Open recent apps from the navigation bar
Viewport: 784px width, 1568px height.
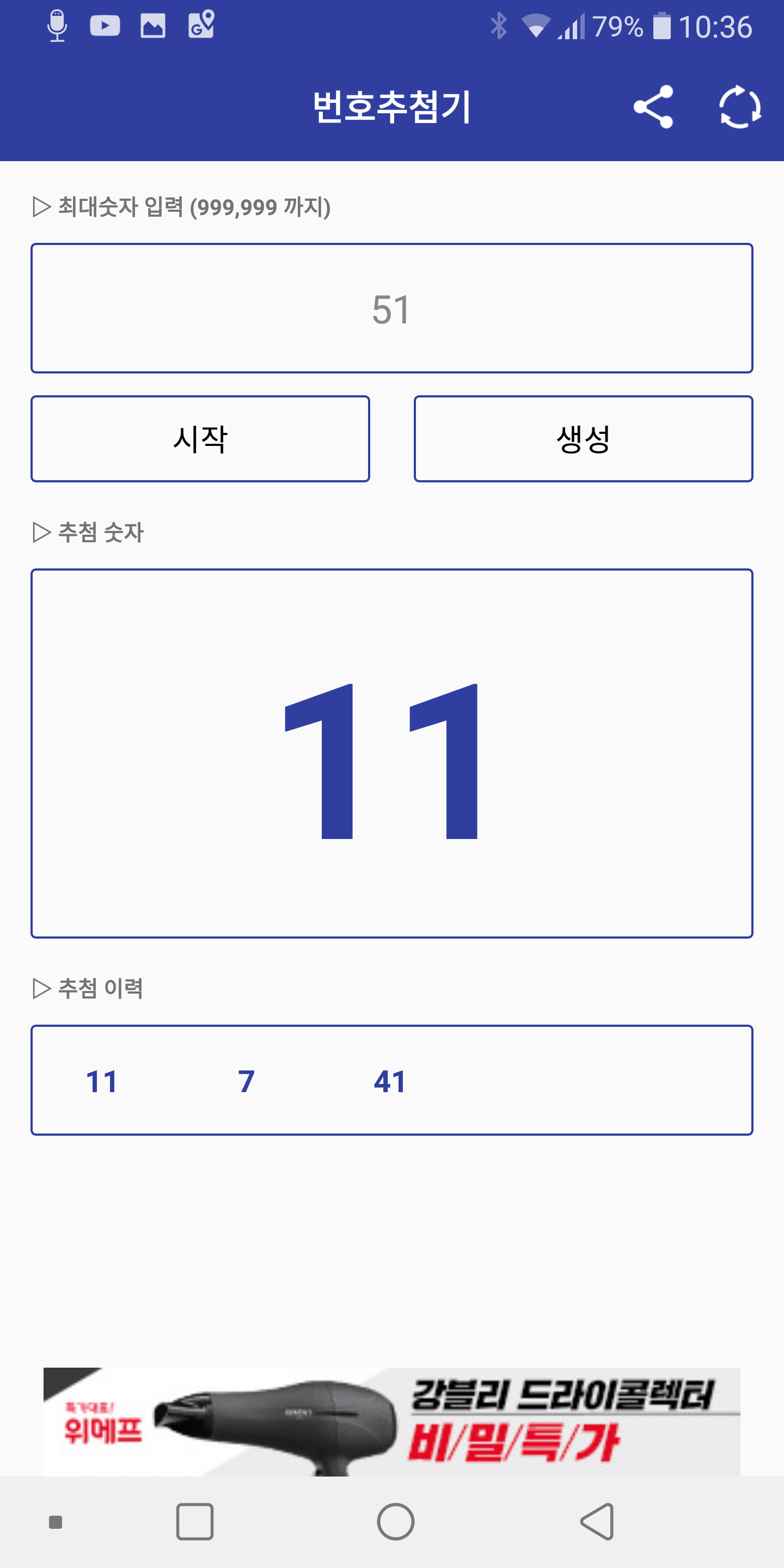pos(195,1522)
